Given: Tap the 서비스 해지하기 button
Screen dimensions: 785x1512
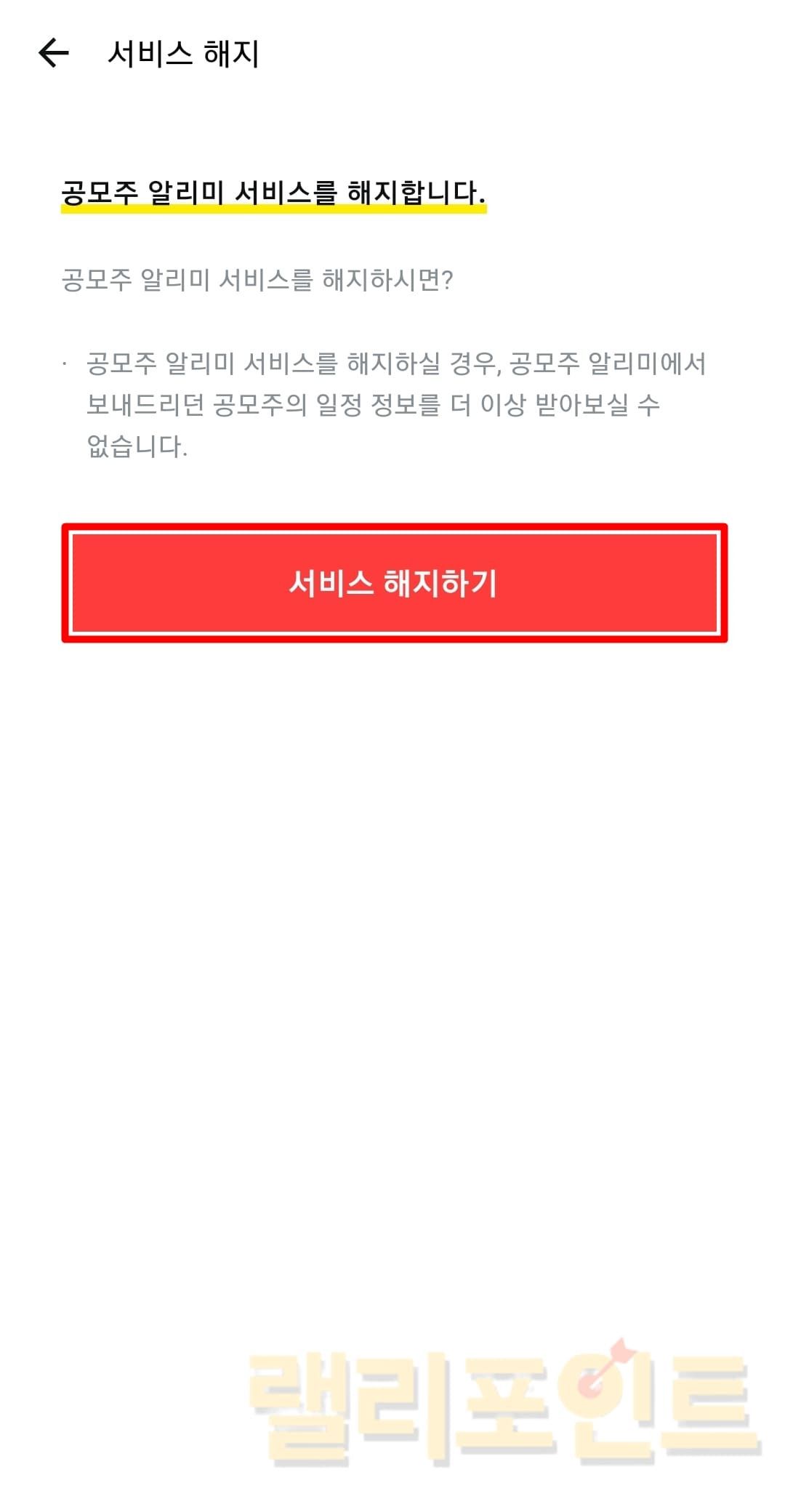Looking at the screenshot, I should pos(394,583).
